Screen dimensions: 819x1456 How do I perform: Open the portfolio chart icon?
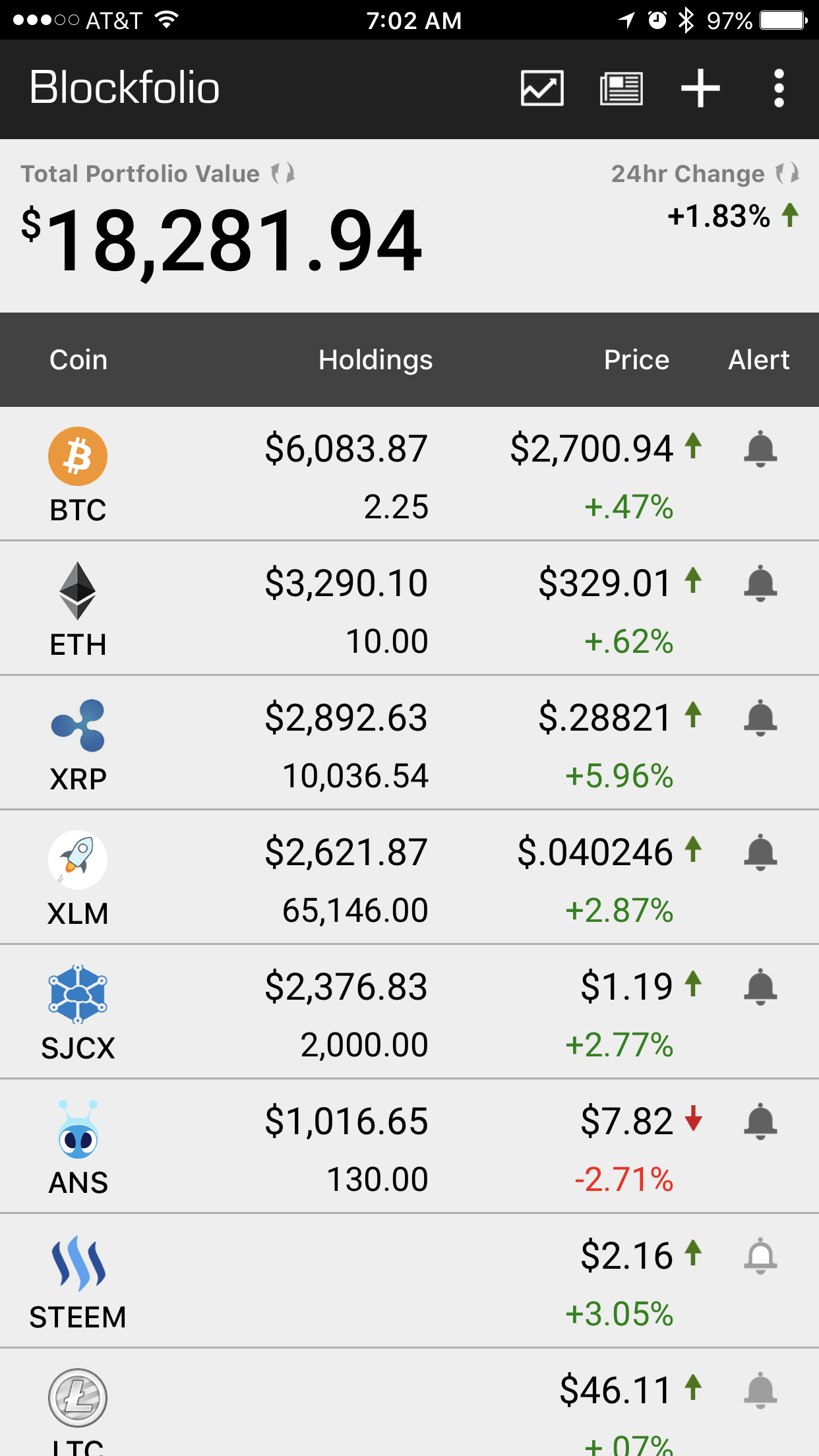pos(541,88)
